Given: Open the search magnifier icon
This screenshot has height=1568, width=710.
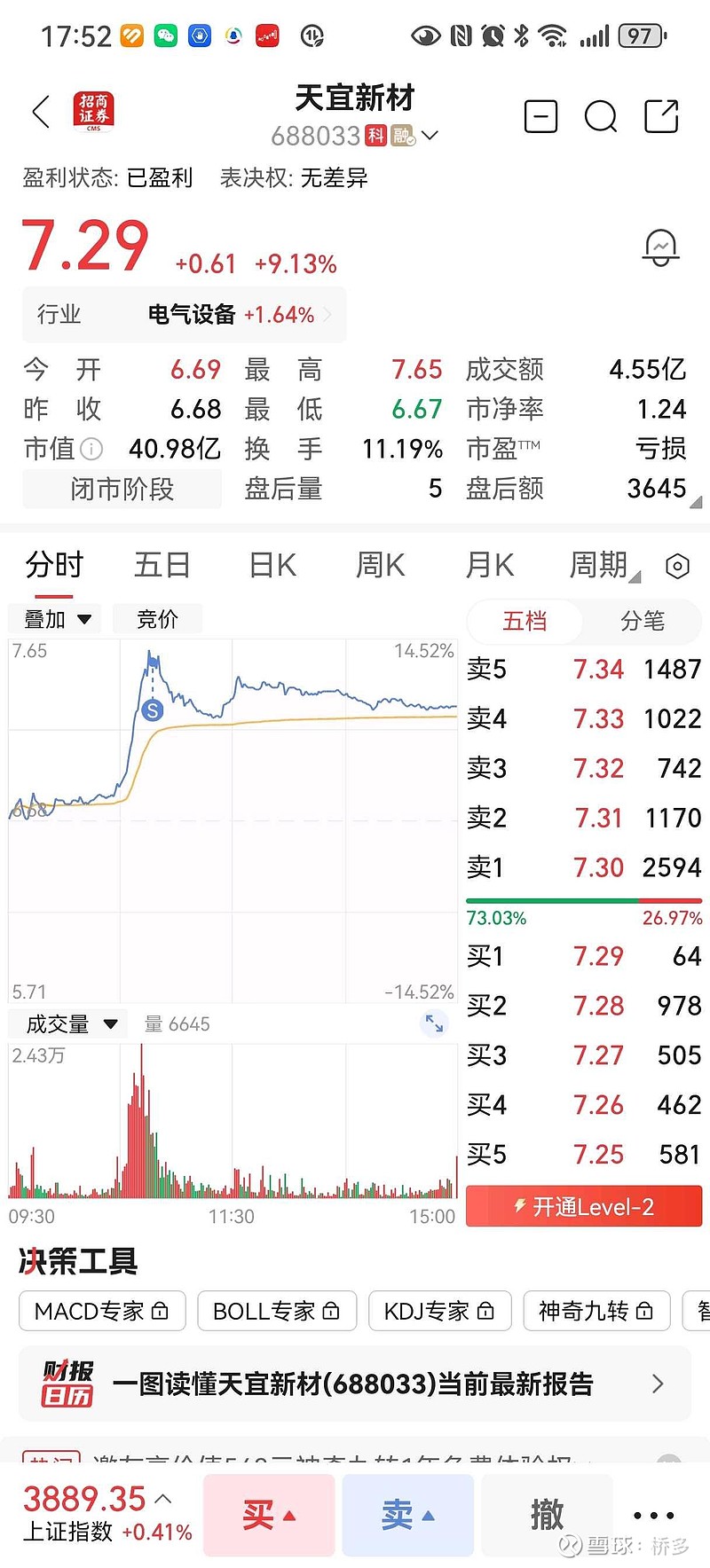Looking at the screenshot, I should coord(601,116).
